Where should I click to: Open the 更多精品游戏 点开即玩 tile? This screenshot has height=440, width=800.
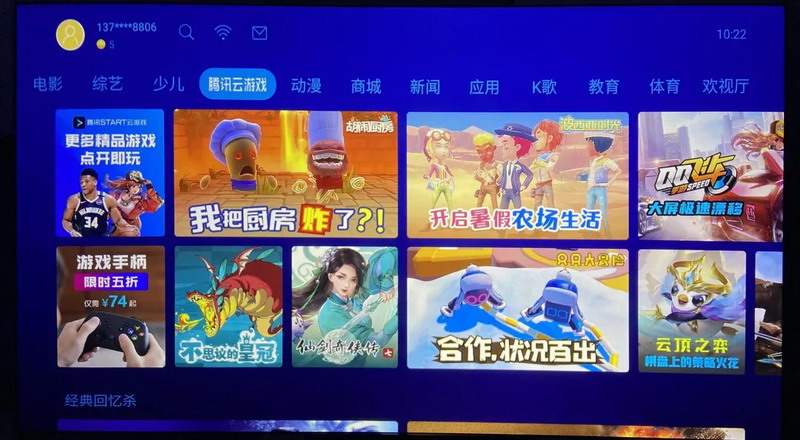tap(110, 173)
